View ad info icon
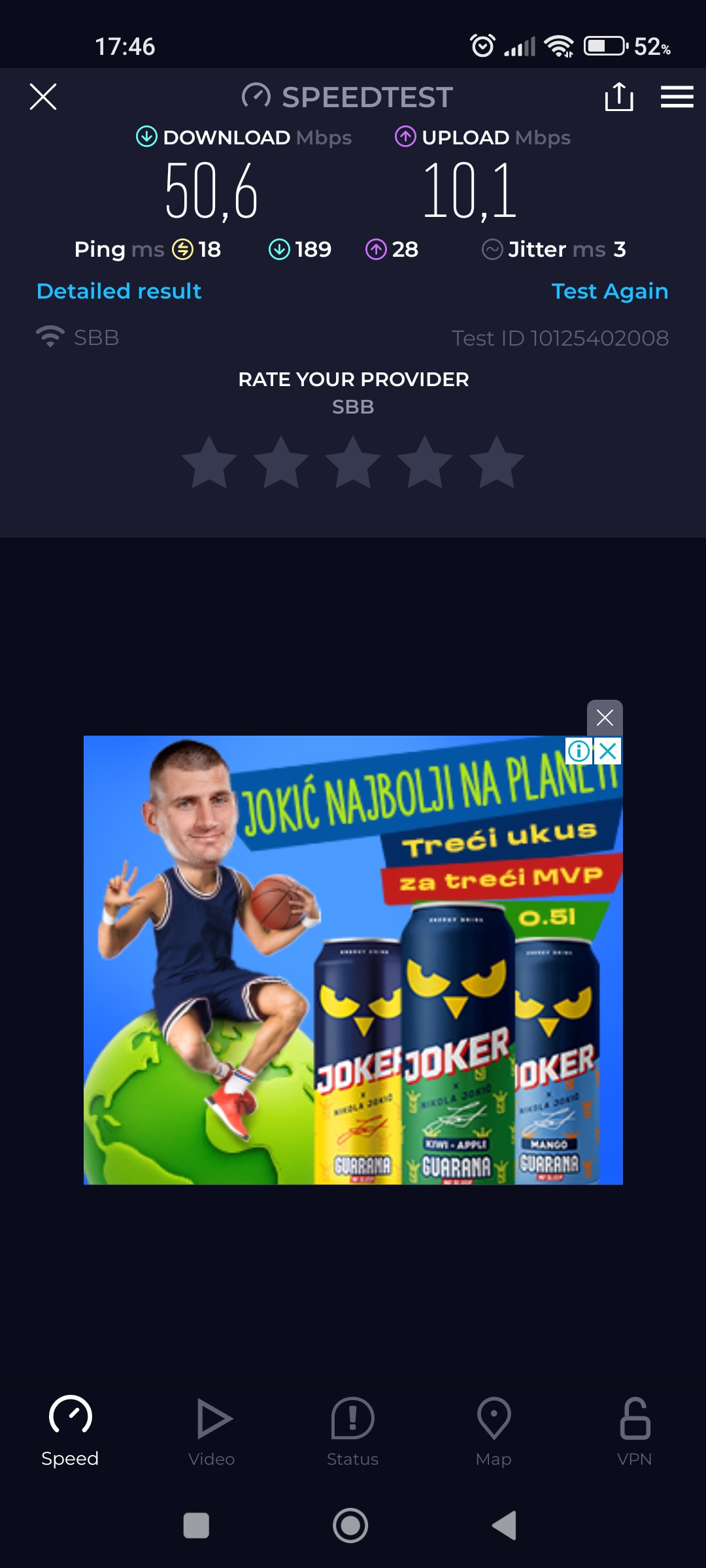Viewport: 706px width, 1568px height. [x=579, y=751]
